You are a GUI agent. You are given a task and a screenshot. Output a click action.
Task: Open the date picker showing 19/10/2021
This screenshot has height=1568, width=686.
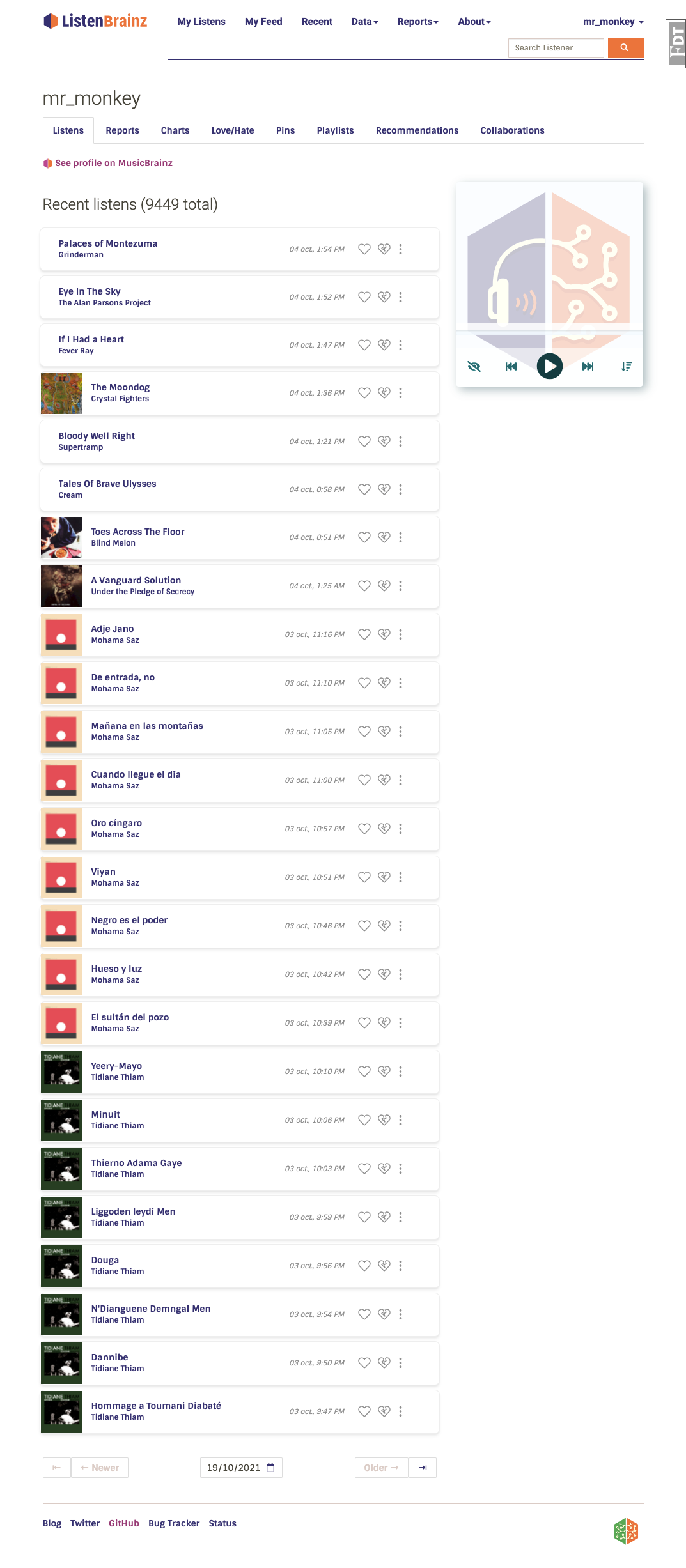coord(241,1468)
